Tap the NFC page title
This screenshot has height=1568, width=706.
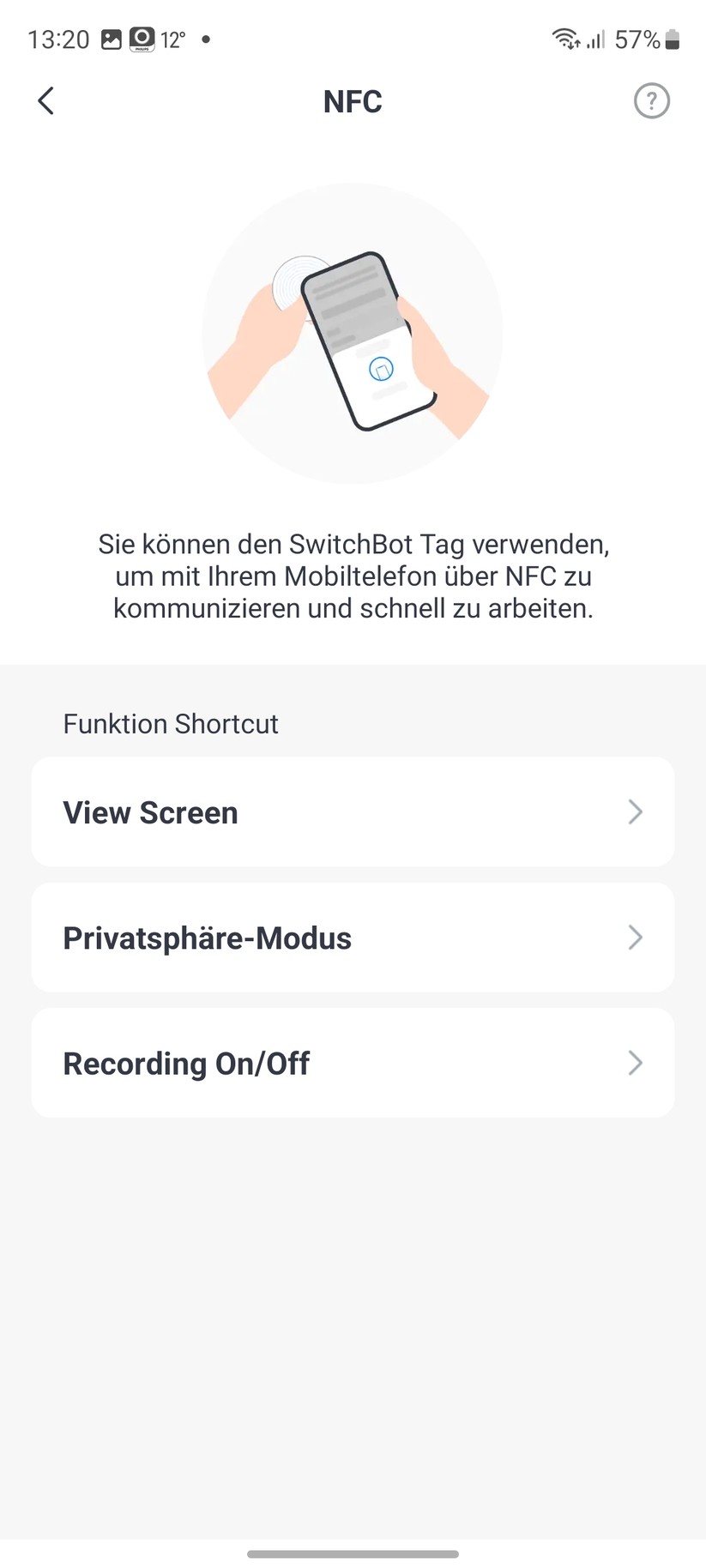352,101
